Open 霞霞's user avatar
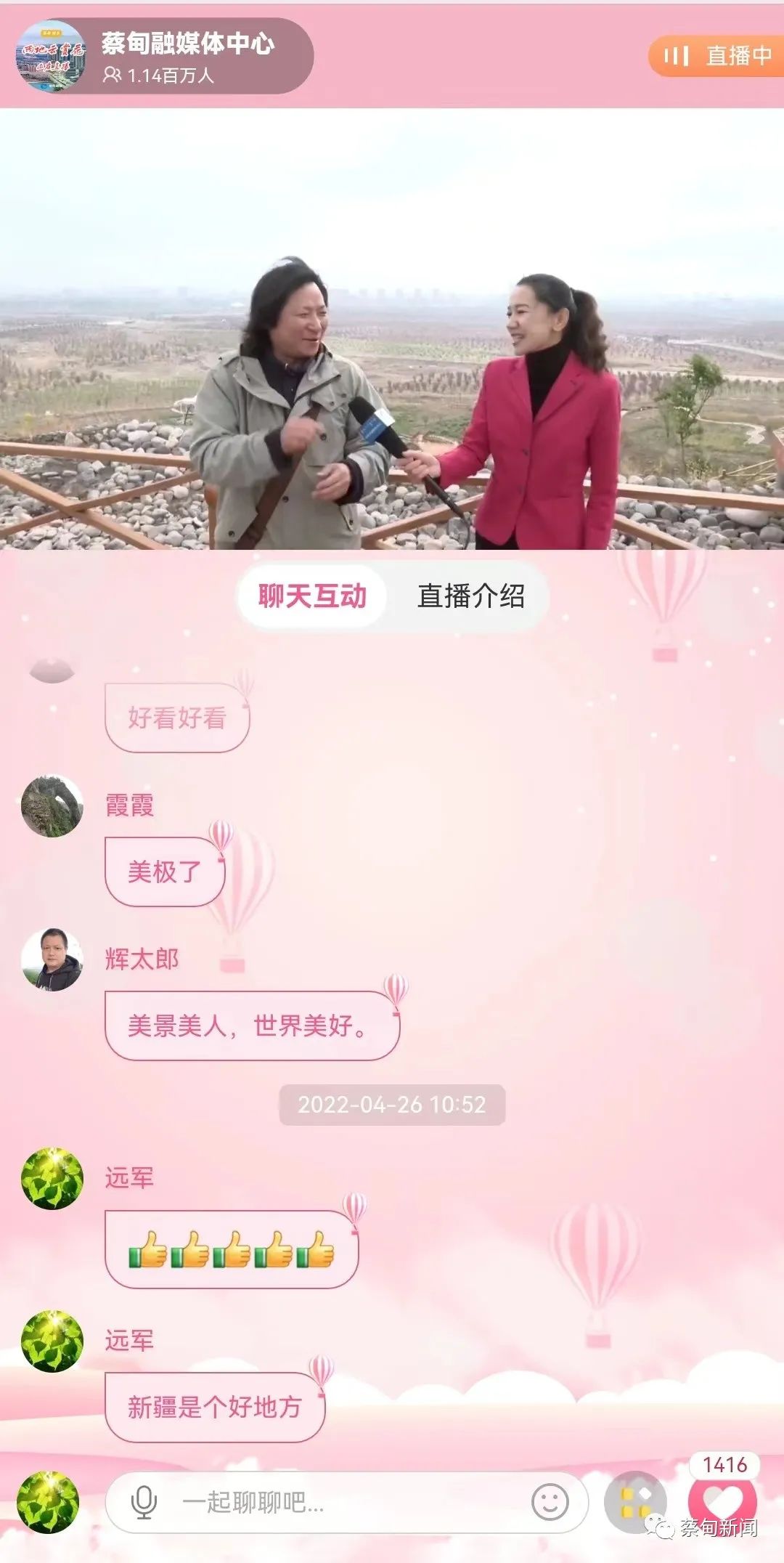This screenshot has width=784, height=1563. (x=52, y=806)
